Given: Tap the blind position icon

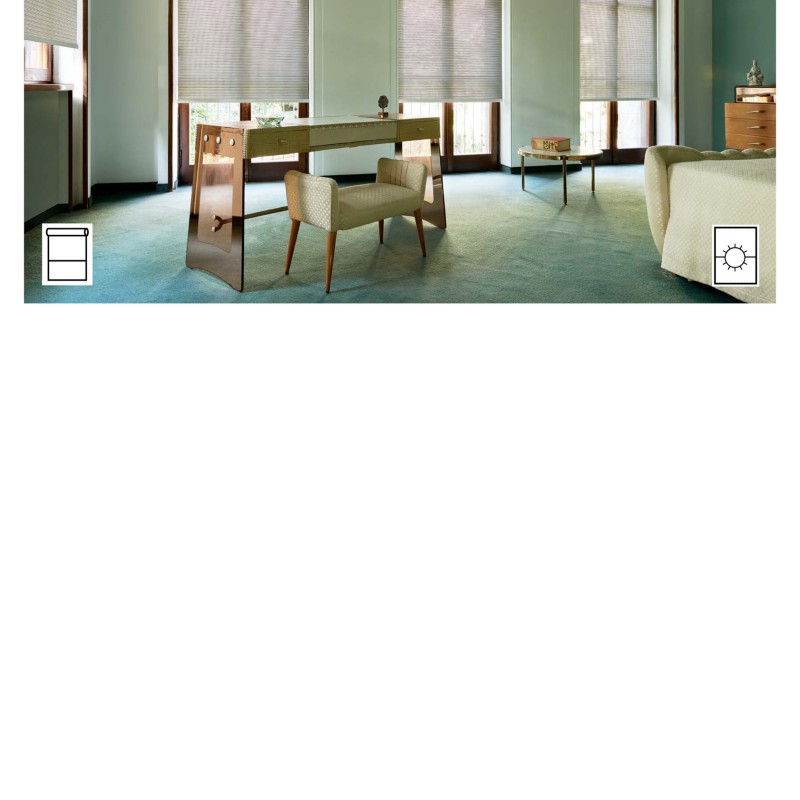Looking at the screenshot, I should 67,254.
